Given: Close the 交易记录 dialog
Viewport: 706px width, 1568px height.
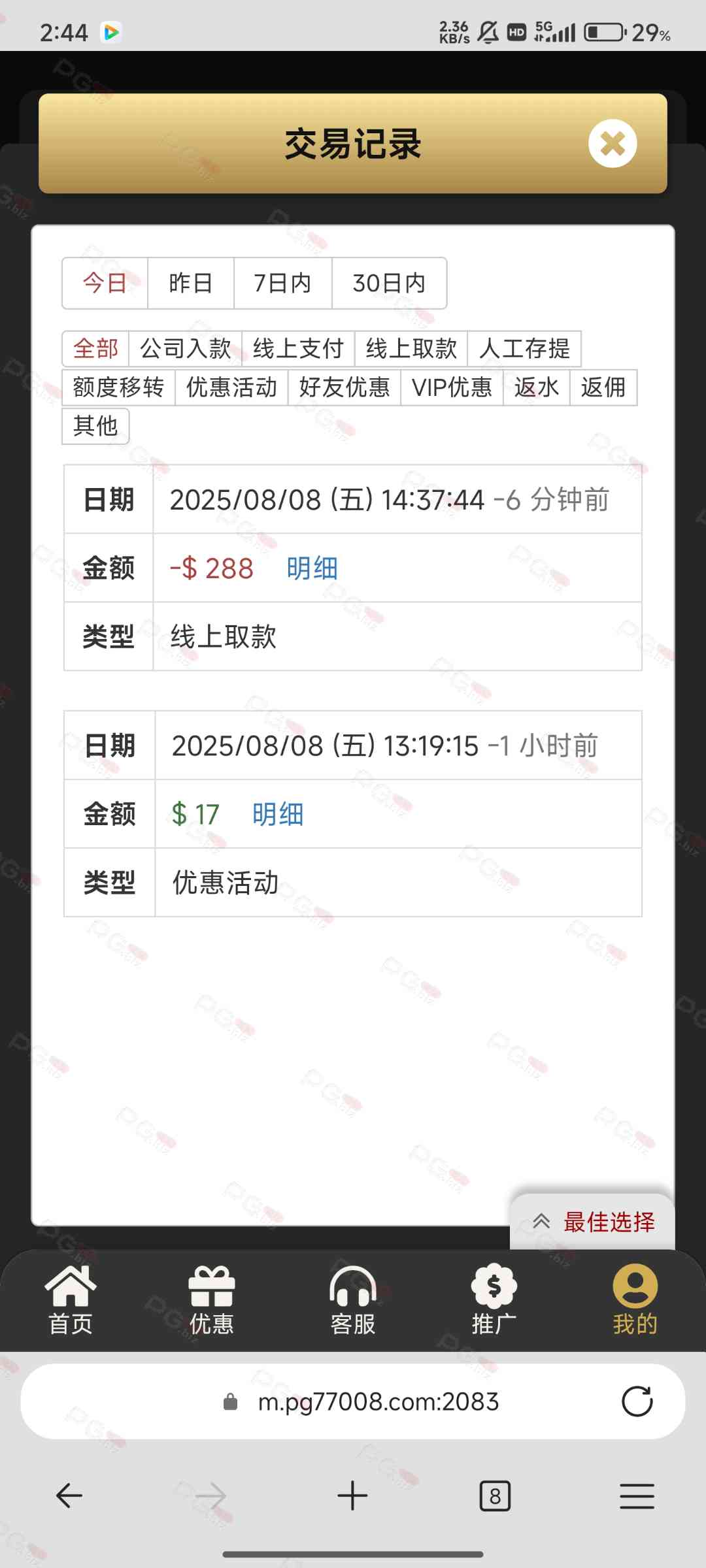Looking at the screenshot, I should 612,144.
